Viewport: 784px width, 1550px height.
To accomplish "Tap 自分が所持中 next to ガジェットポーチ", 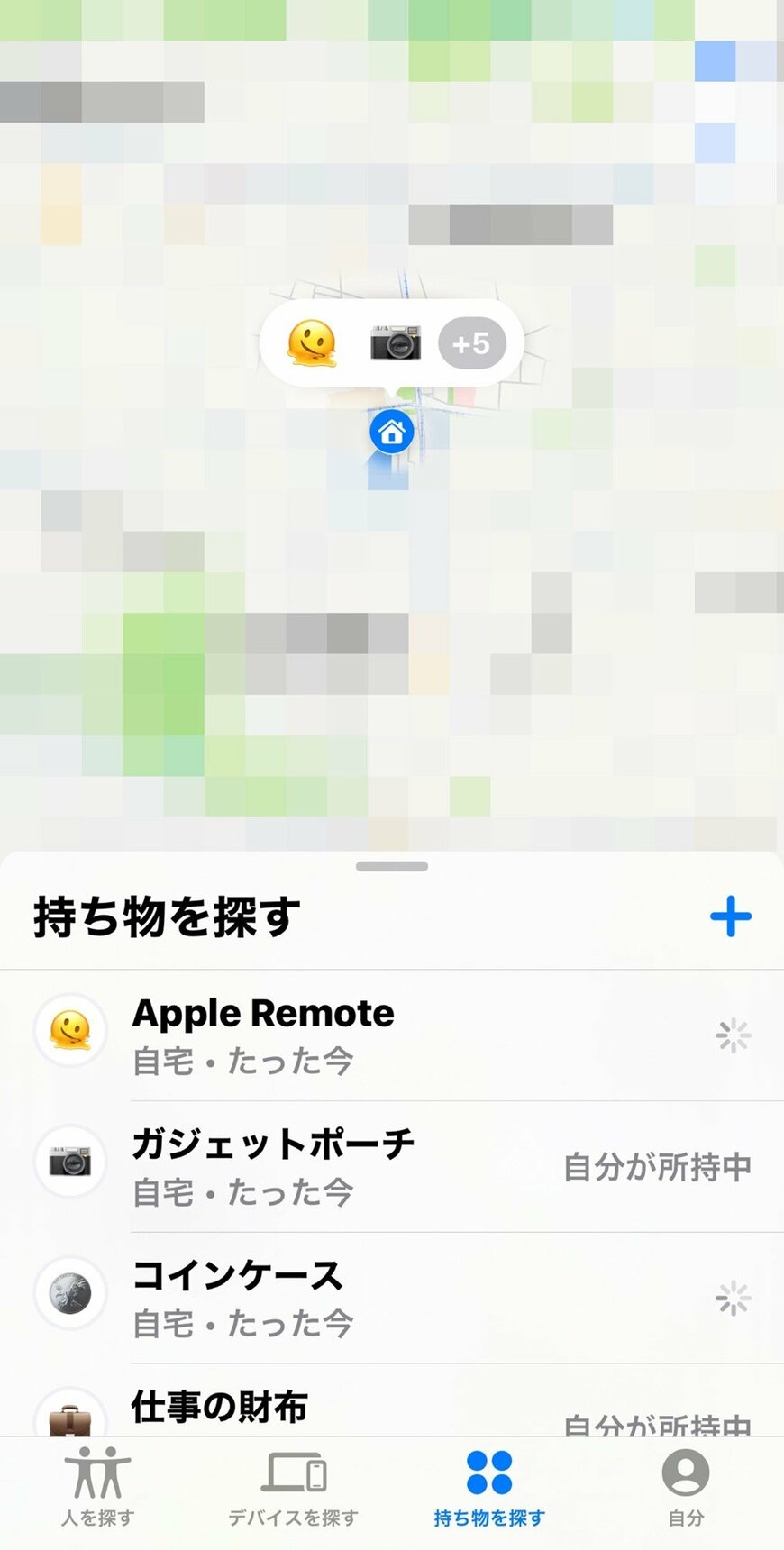I will point(656,1165).
